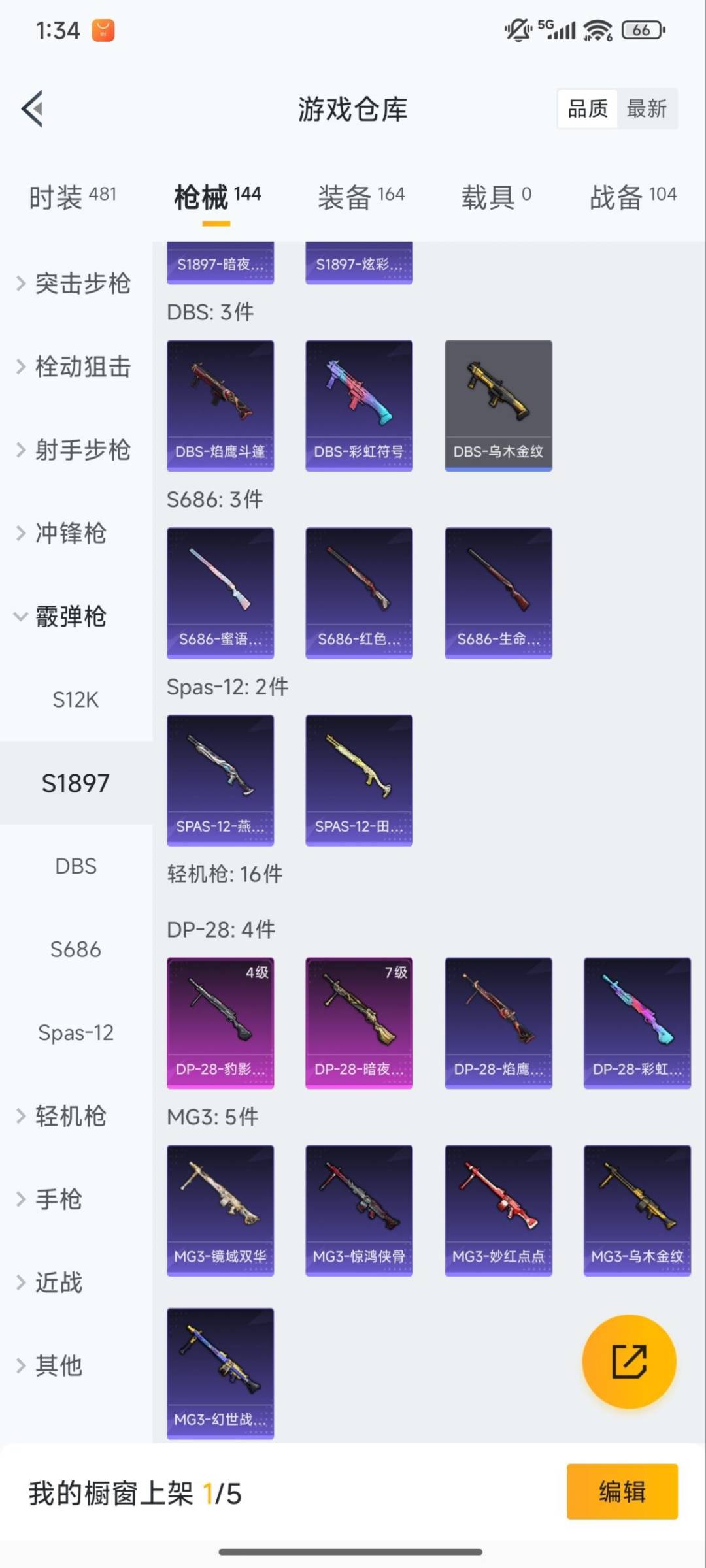View the DBS-彩虹符号 weapon skin
The width and height of the screenshot is (706, 1568).
(x=359, y=404)
